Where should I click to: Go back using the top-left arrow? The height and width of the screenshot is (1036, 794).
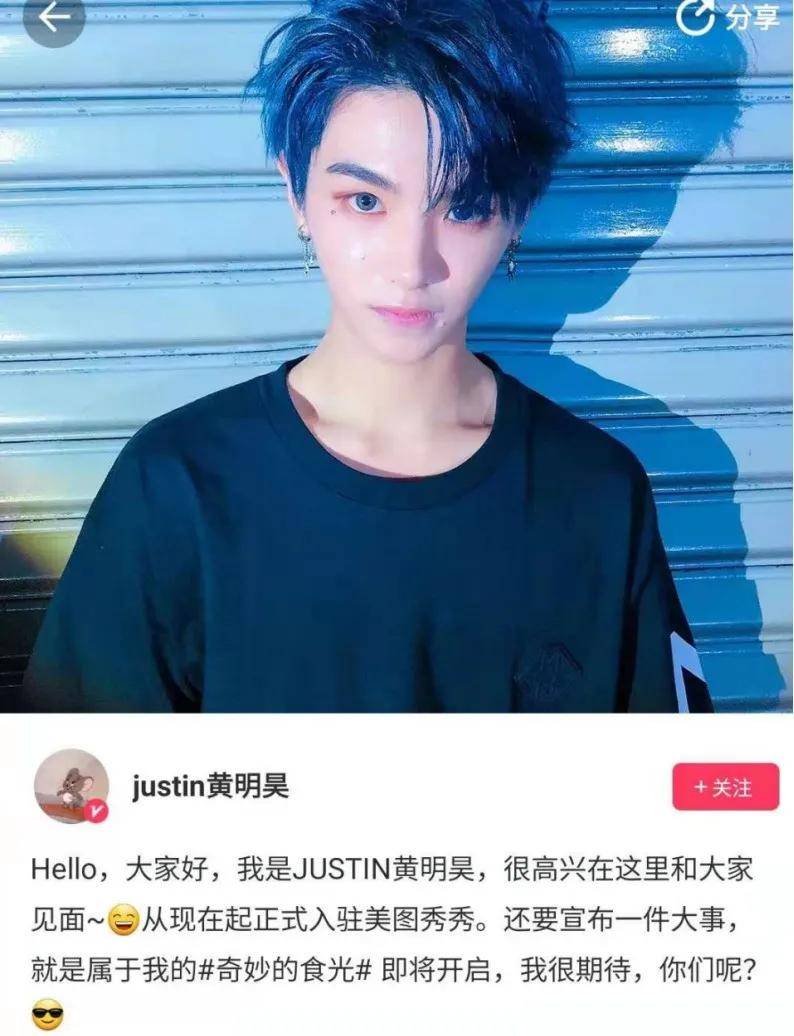(54, 18)
